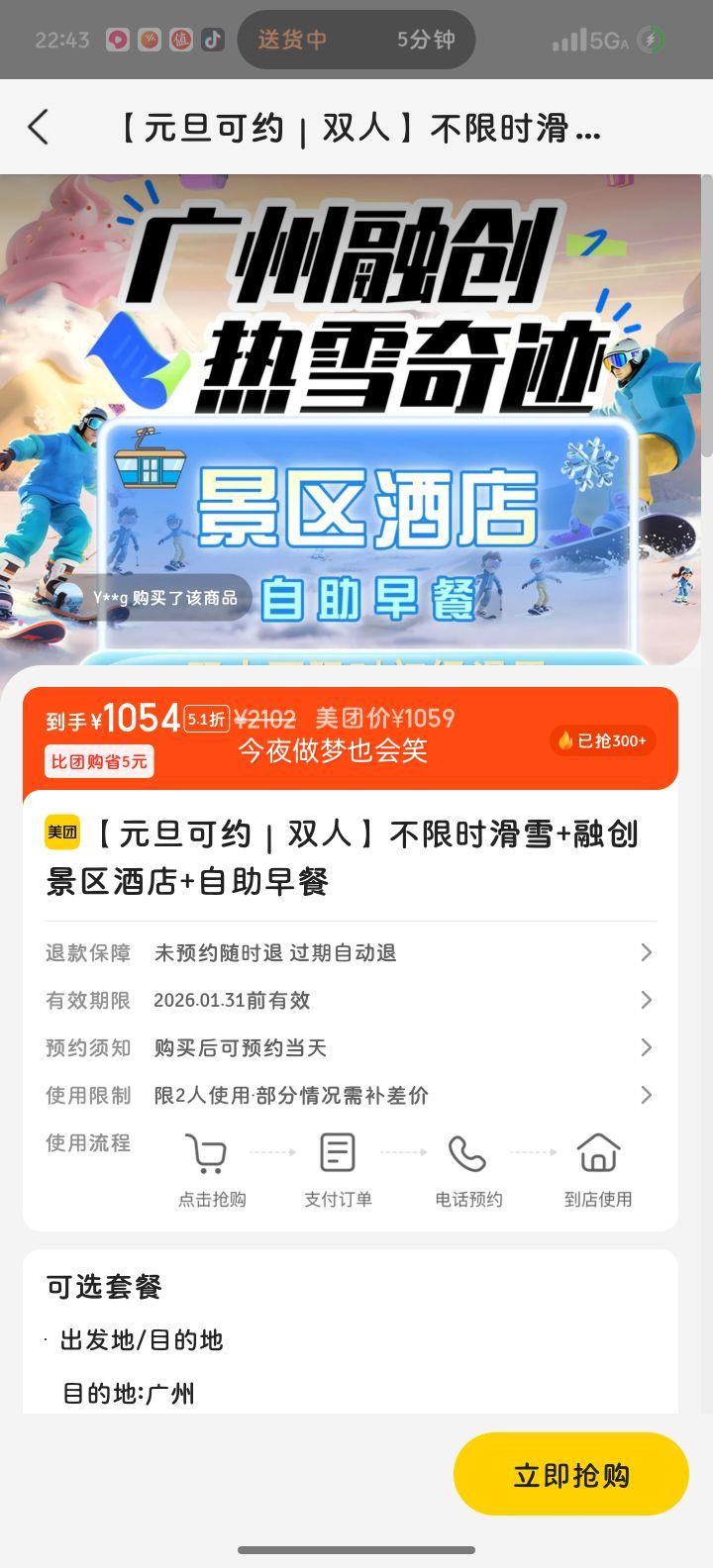Expand the 退款保障 refund policy row
This screenshot has width=713, height=1568.
[x=647, y=952]
